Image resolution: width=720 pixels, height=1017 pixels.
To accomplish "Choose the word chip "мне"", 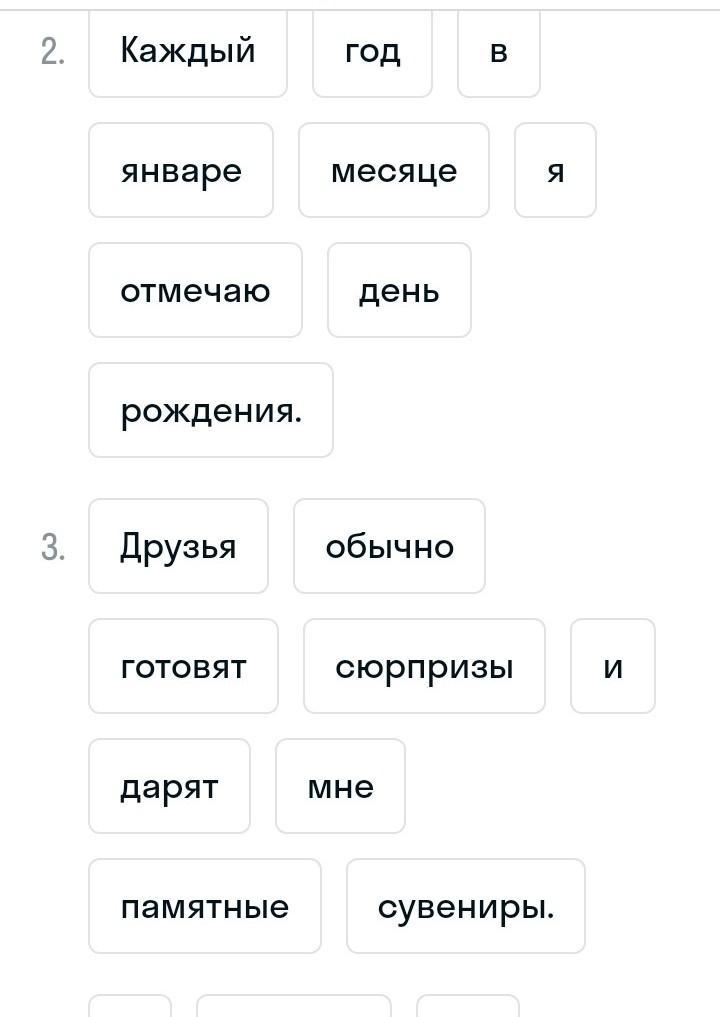I will tap(340, 786).
